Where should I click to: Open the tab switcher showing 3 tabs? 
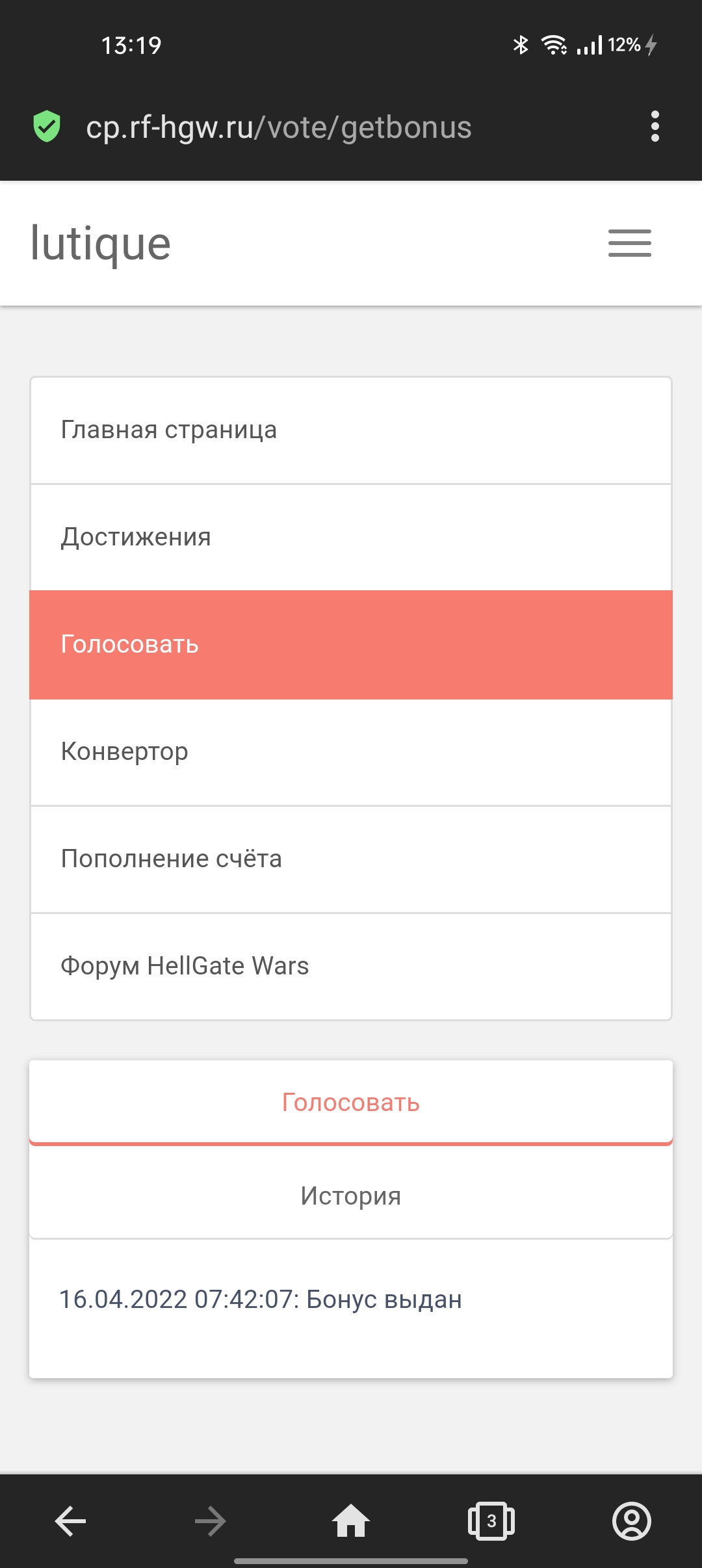491,1521
